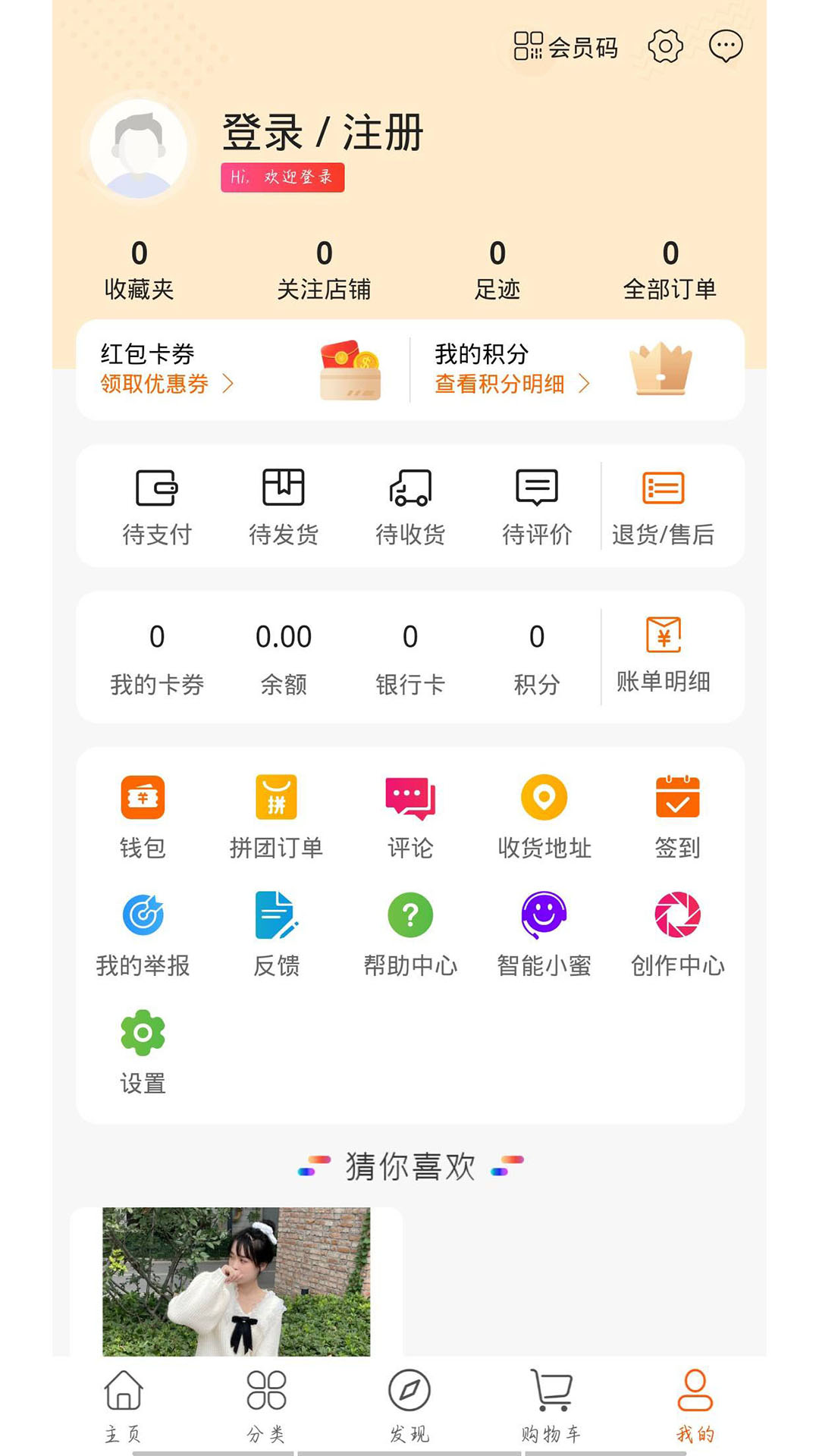Open the settings gear icon in header

click(665, 47)
